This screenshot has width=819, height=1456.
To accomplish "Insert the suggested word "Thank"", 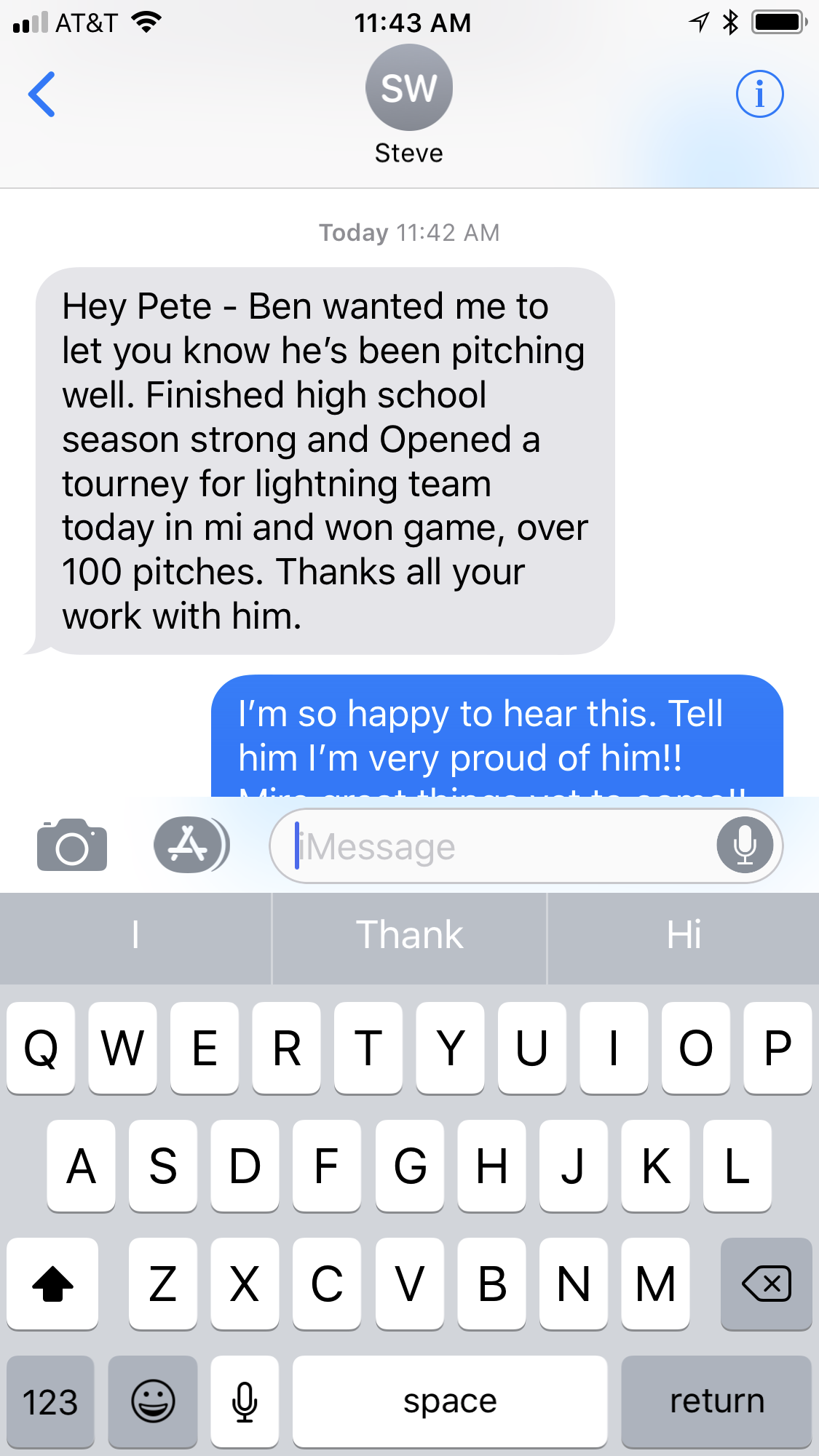I will tap(409, 935).
